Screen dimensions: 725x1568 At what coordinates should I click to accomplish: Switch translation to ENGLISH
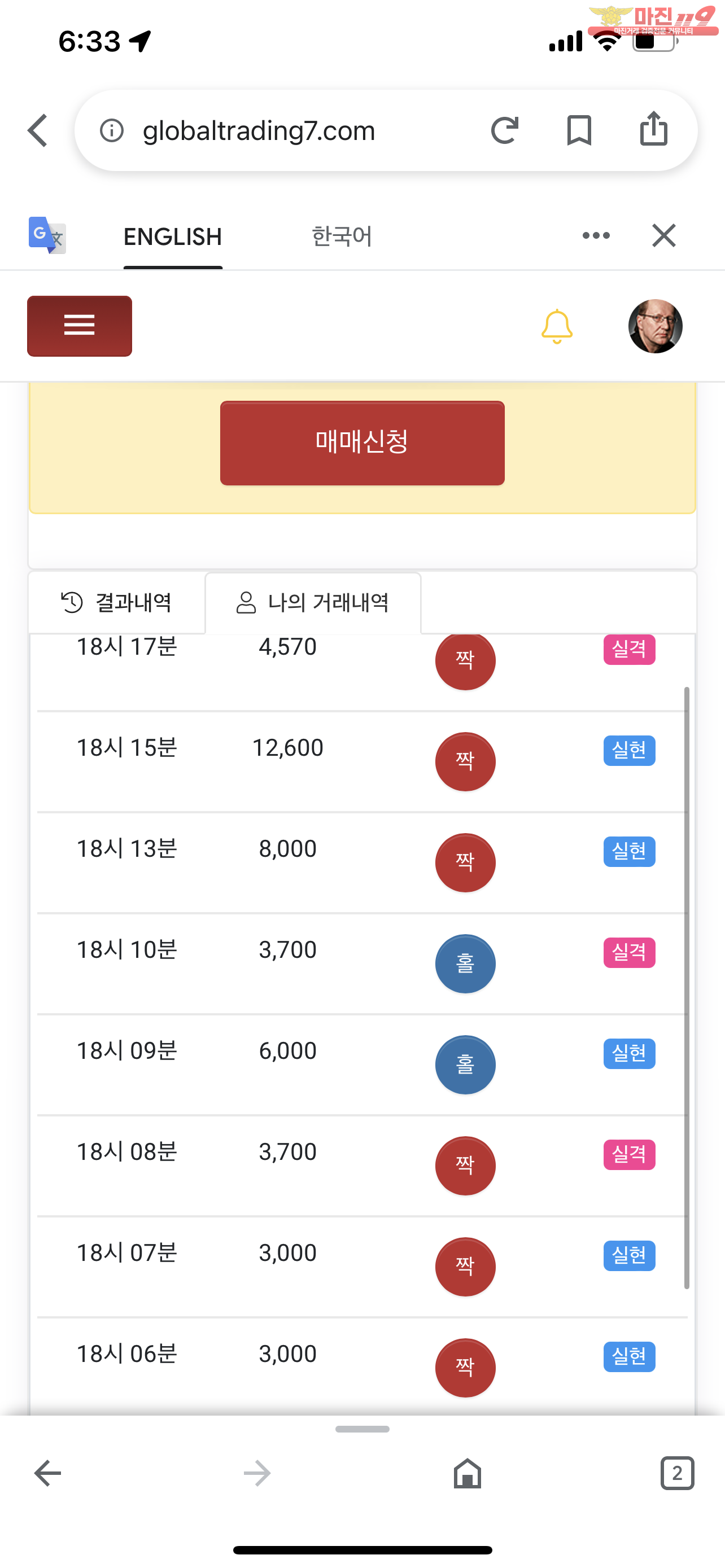click(173, 237)
